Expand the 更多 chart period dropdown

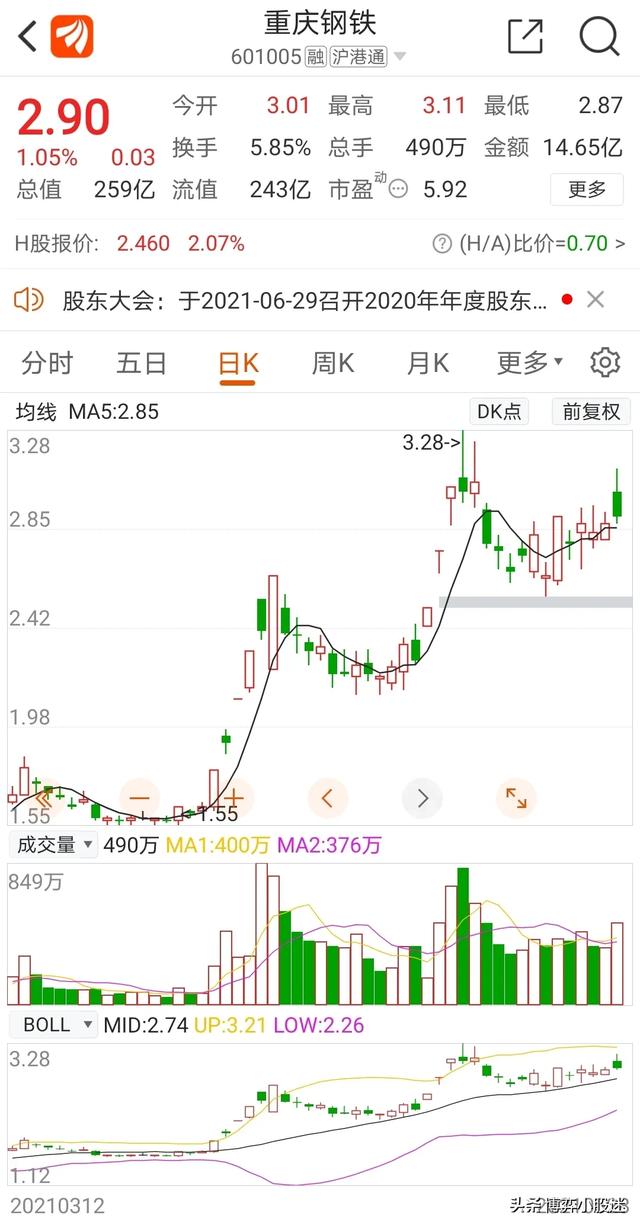[x=529, y=362]
